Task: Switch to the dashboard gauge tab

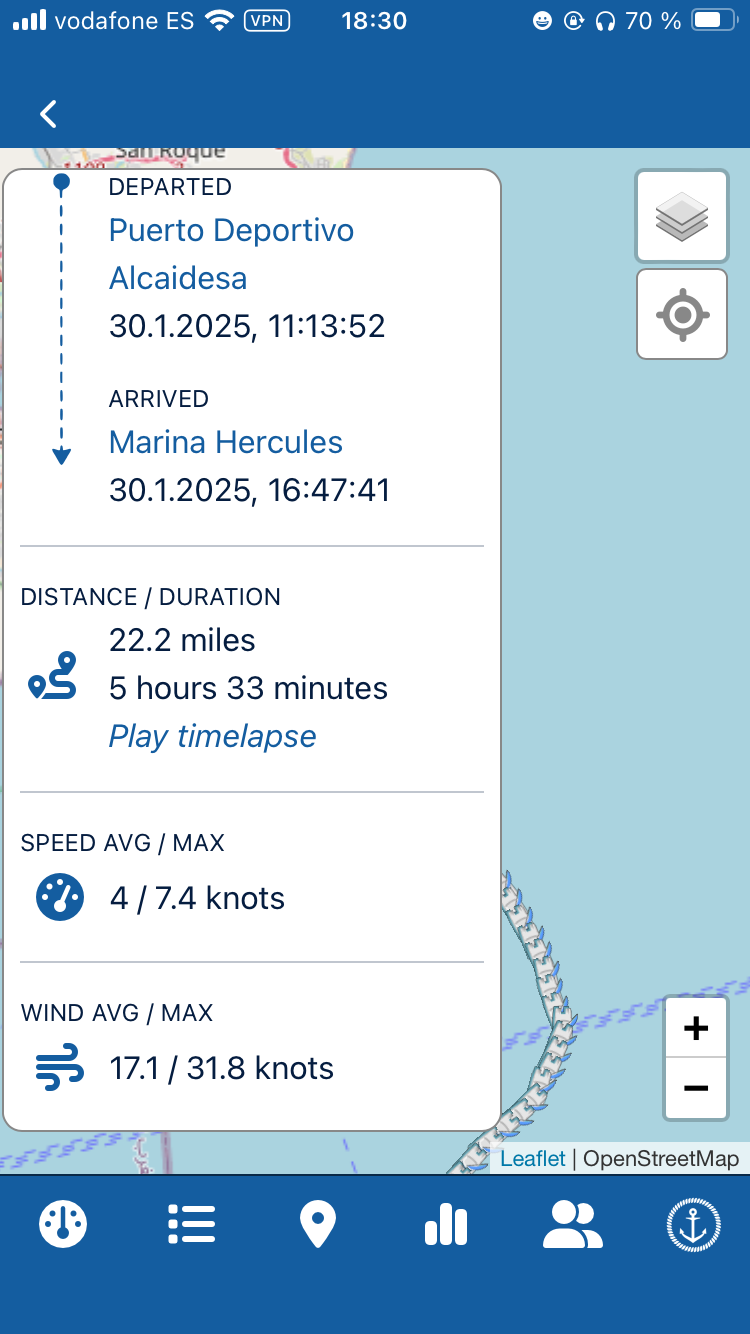Action: click(x=63, y=1224)
